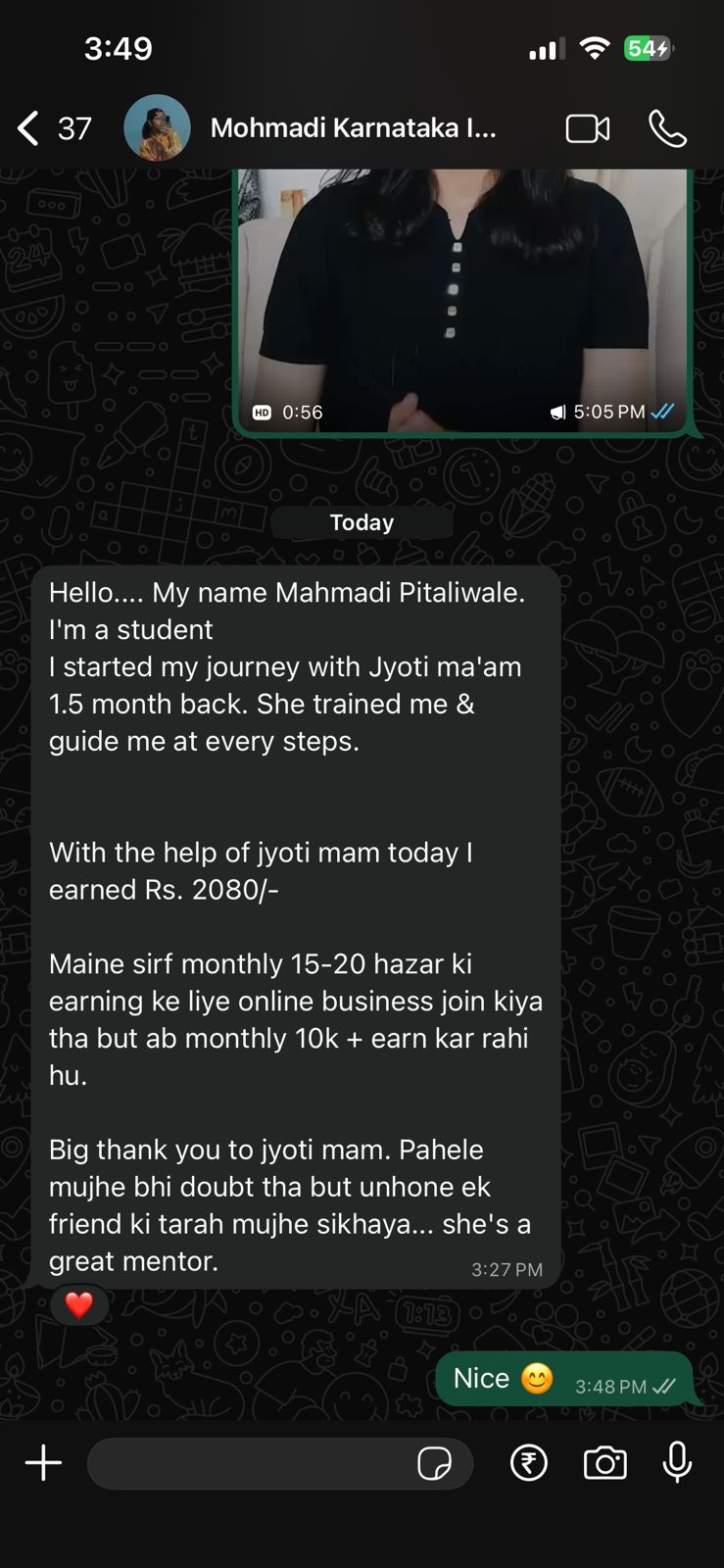The width and height of the screenshot is (724, 1568).
Task: Go back to the chats list
Action: click(x=29, y=128)
